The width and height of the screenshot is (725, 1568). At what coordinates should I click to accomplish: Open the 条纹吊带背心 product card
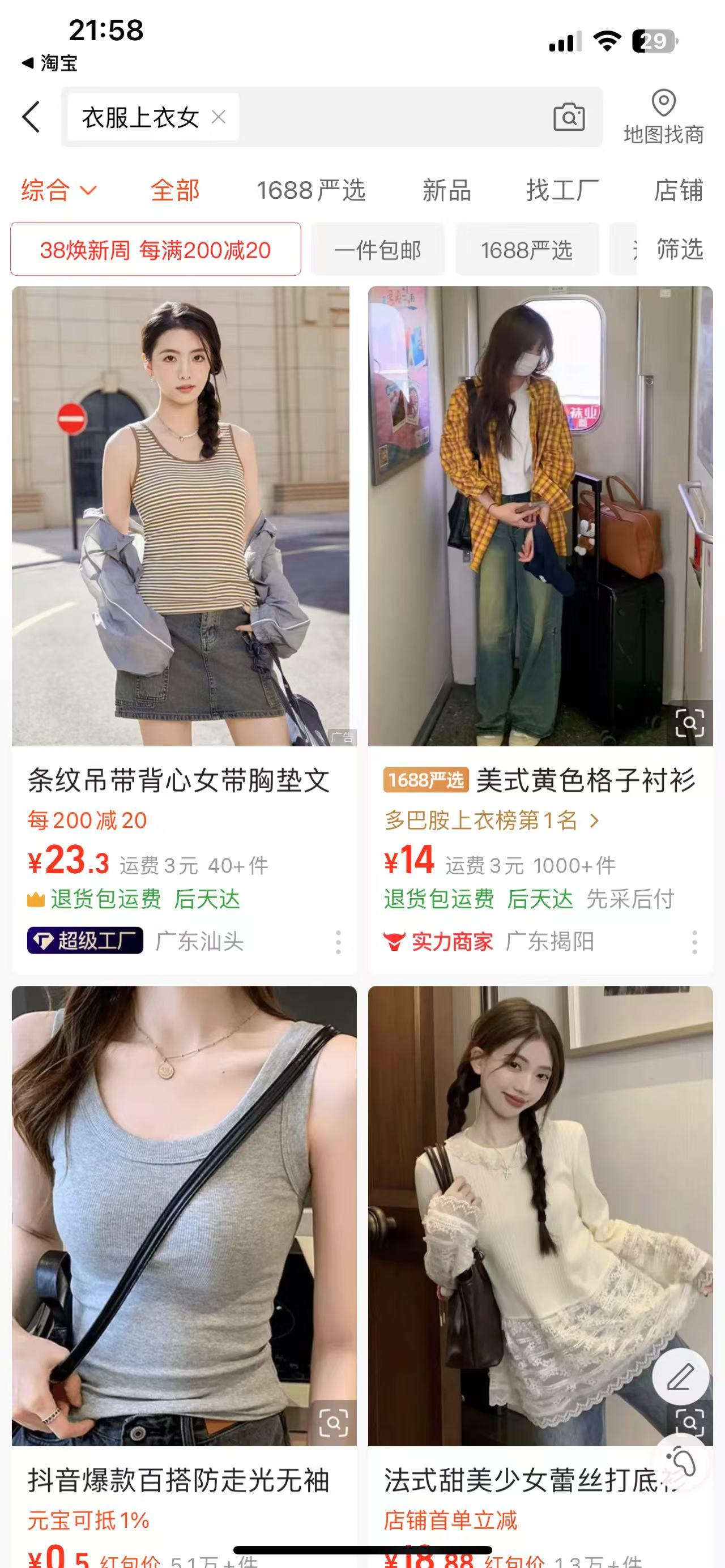[180, 518]
